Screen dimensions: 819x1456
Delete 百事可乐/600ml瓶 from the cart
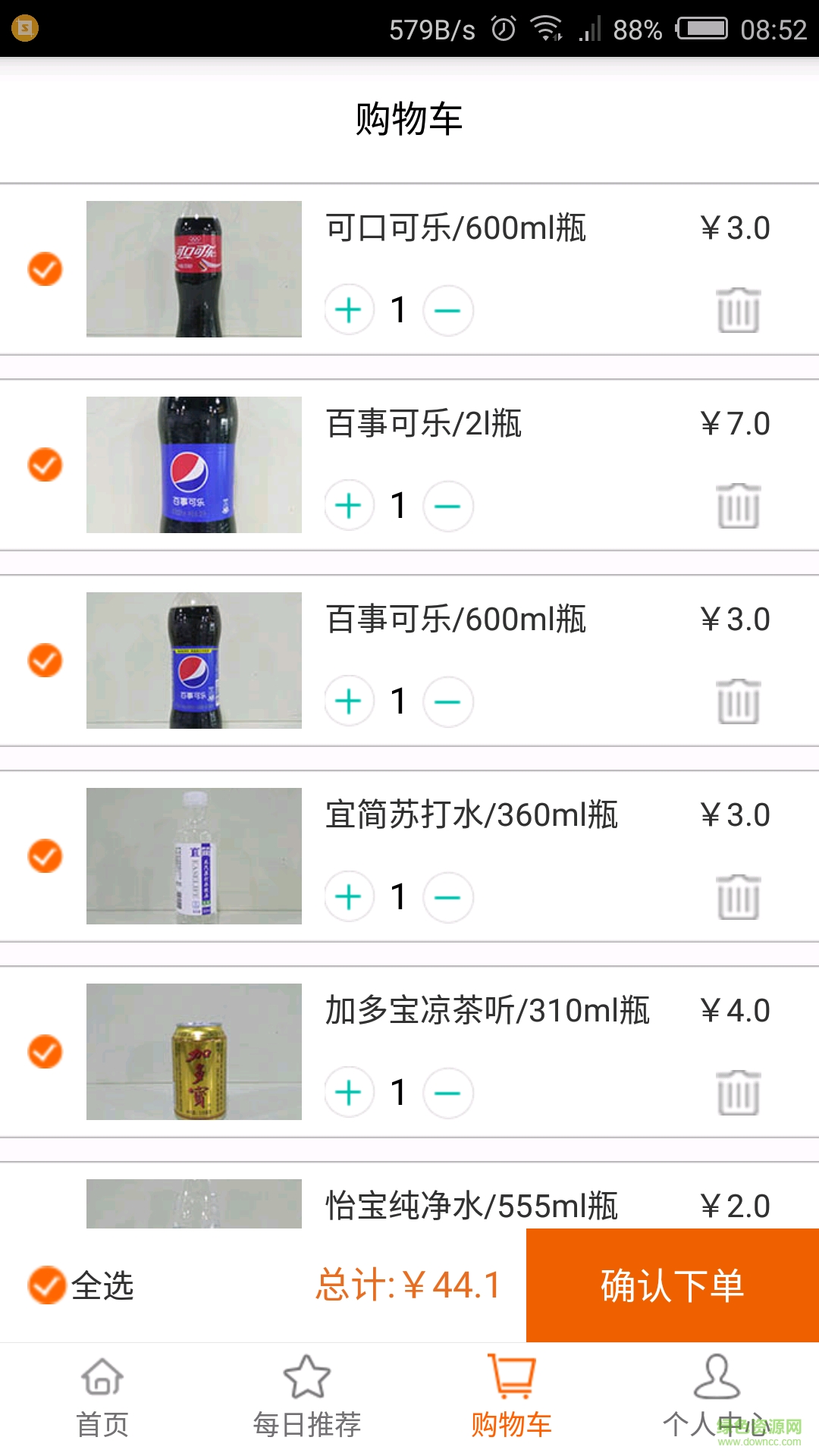pyautogui.click(x=738, y=701)
